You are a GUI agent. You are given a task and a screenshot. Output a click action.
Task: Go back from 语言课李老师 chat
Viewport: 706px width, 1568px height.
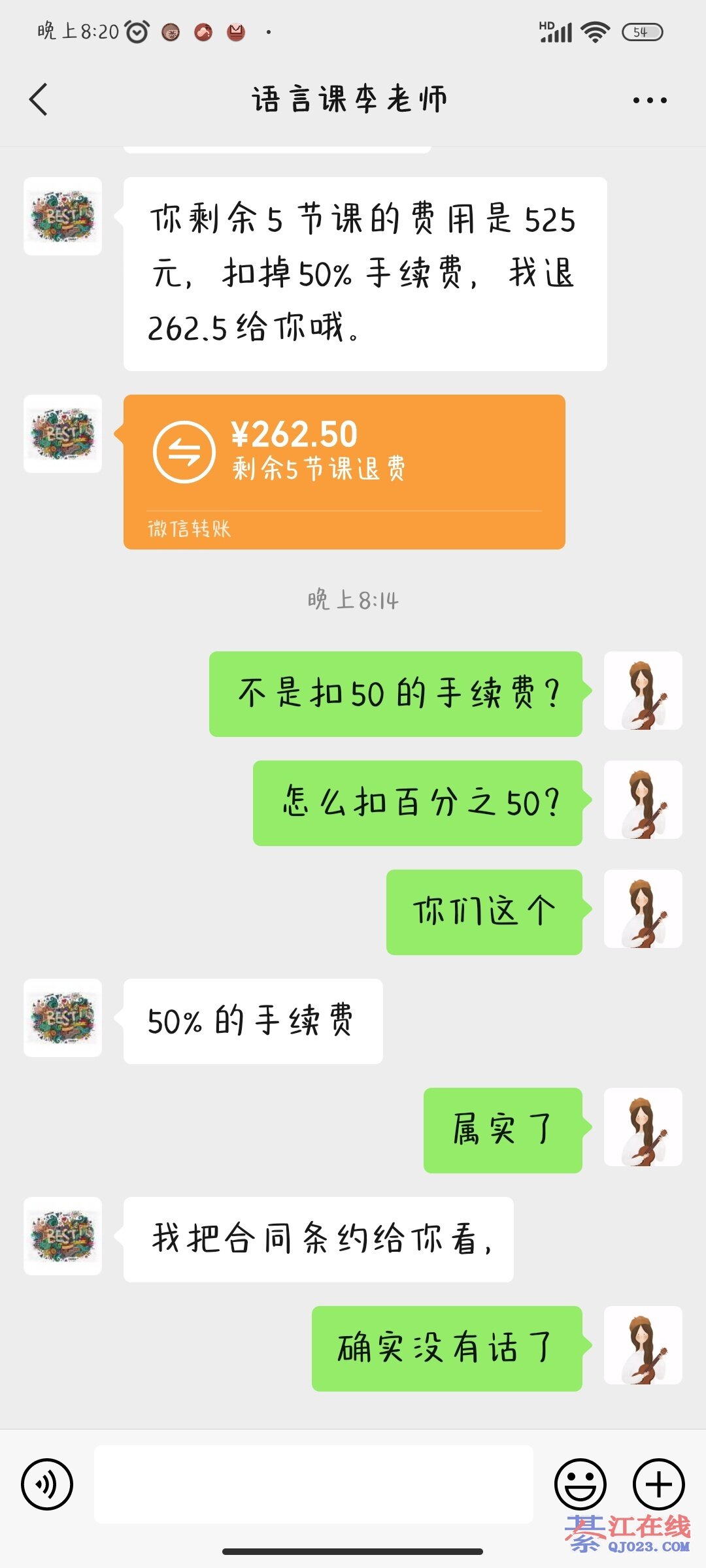(39, 99)
